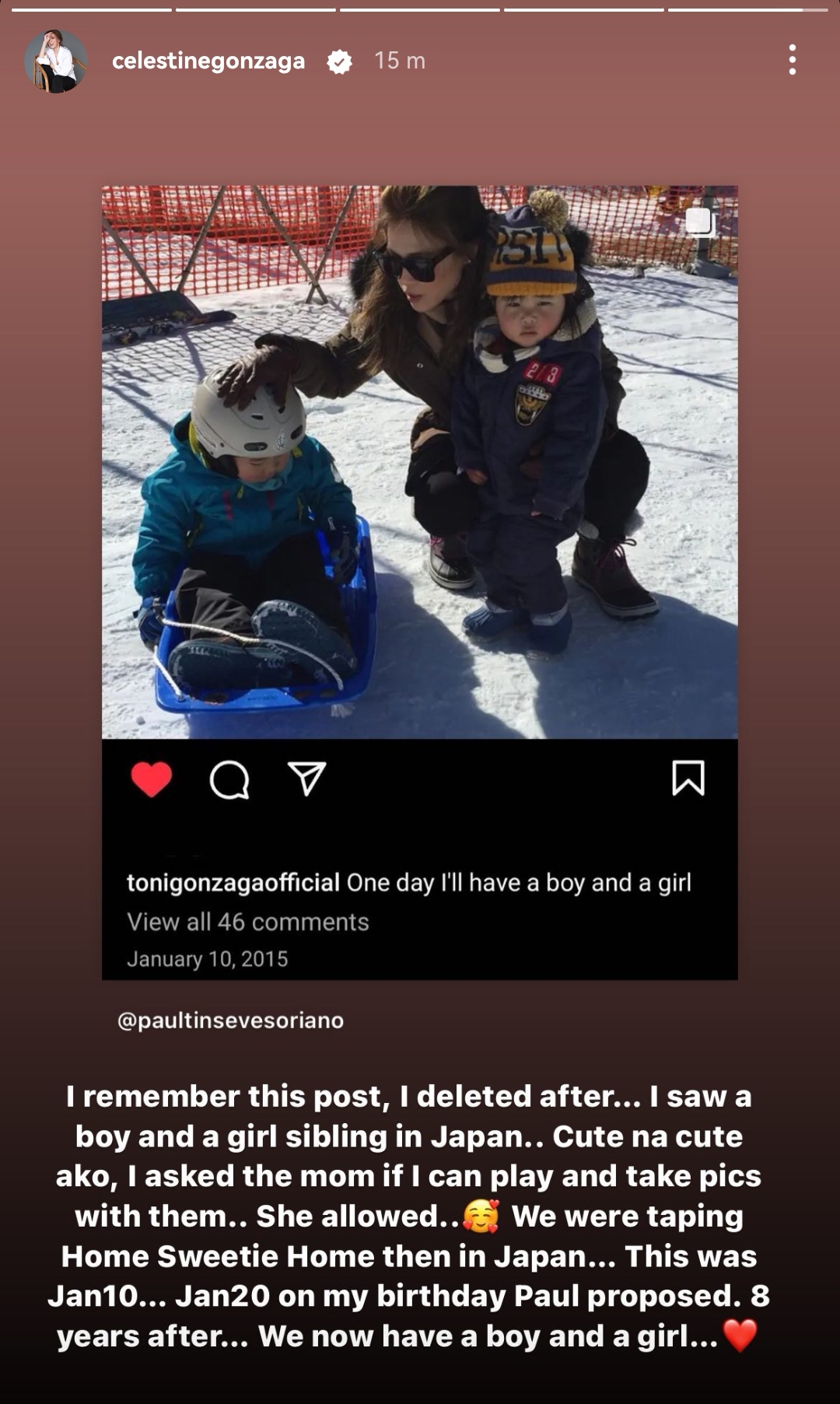This screenshot has height=1404, width=840.
Task: Open the @paultinsevesoriano mention
Action: coord(230,1021)
